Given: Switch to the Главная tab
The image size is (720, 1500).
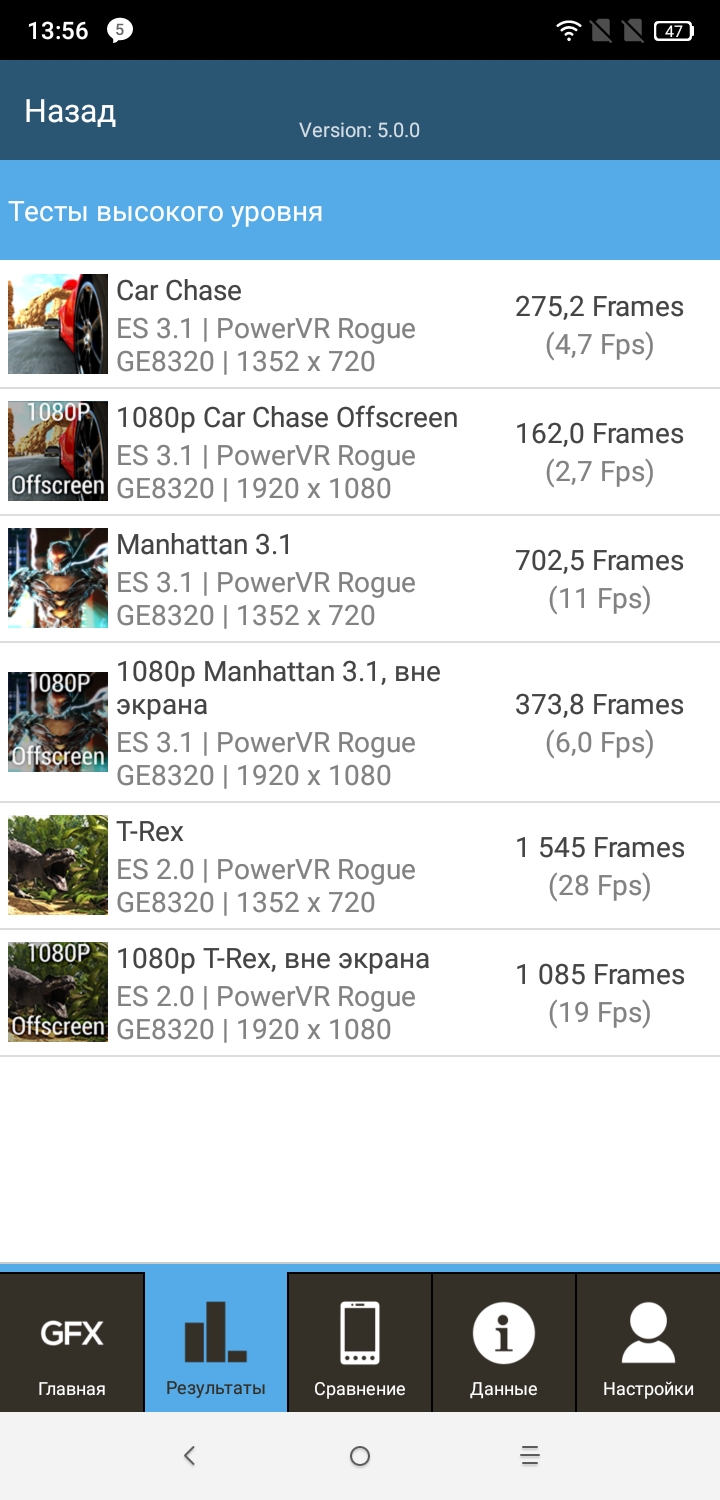Looking at the screenshot, I should [72, 1343].
